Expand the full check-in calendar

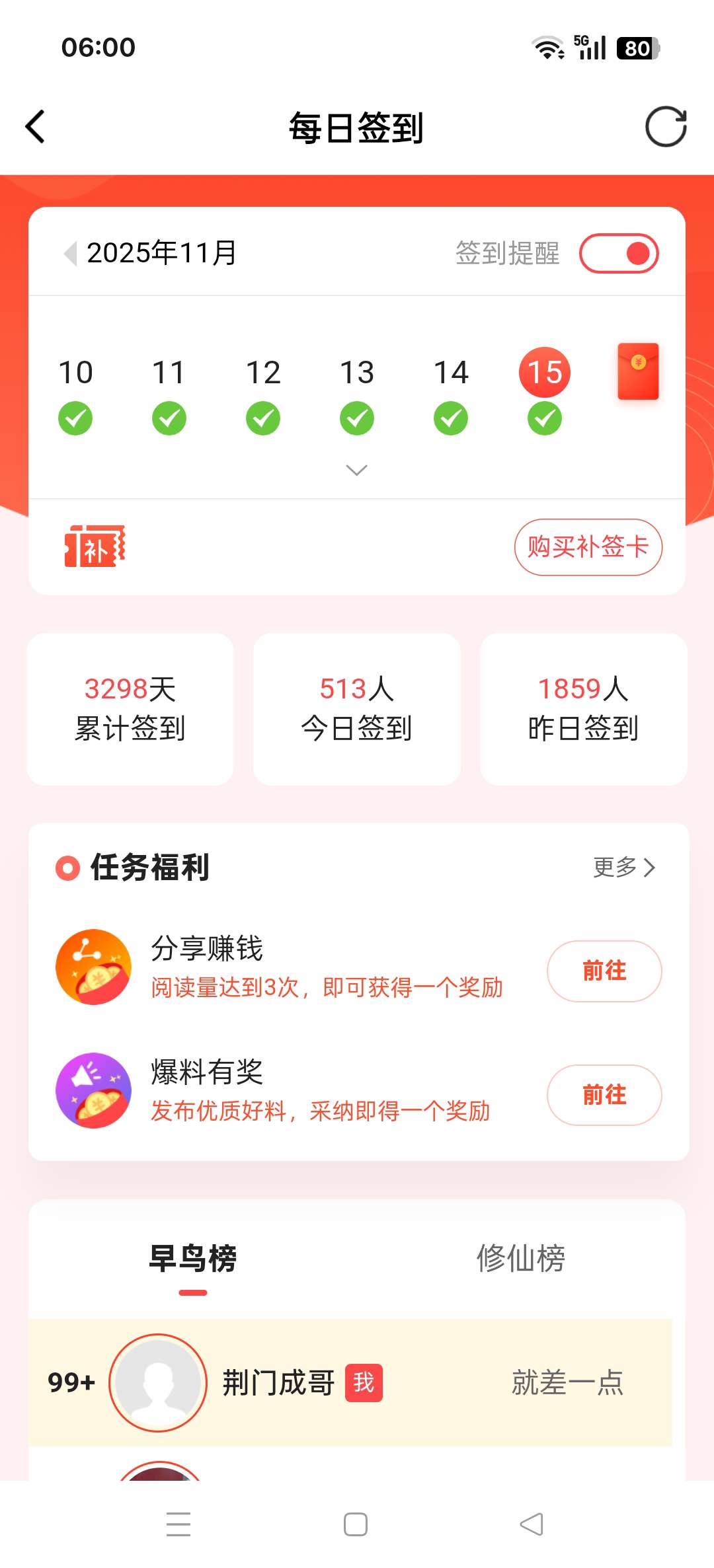tap(356, 470)
